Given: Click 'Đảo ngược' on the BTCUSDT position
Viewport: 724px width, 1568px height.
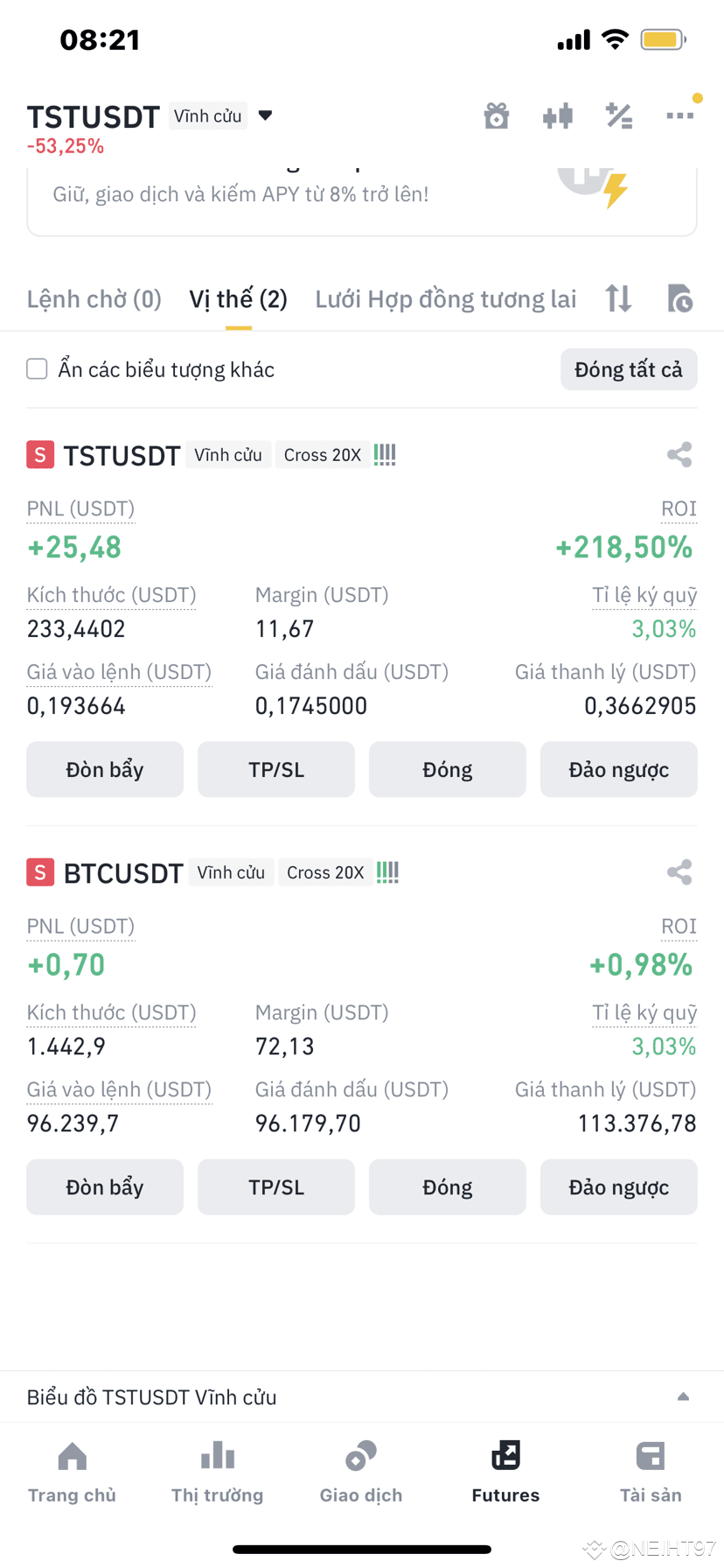Looking at the screenshot, I should point(618,1186).
